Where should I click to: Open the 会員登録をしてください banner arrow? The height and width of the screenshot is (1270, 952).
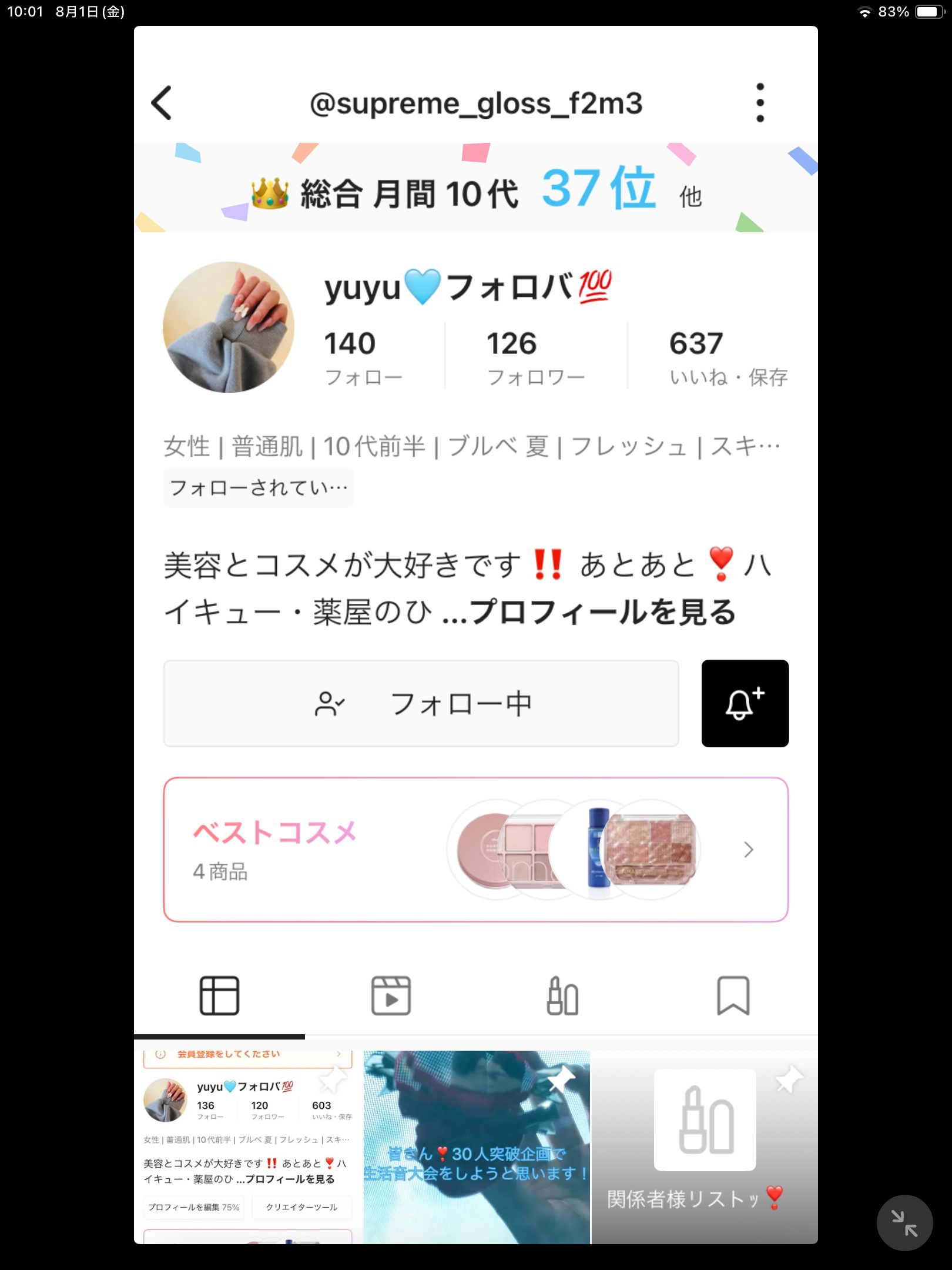339,1053
